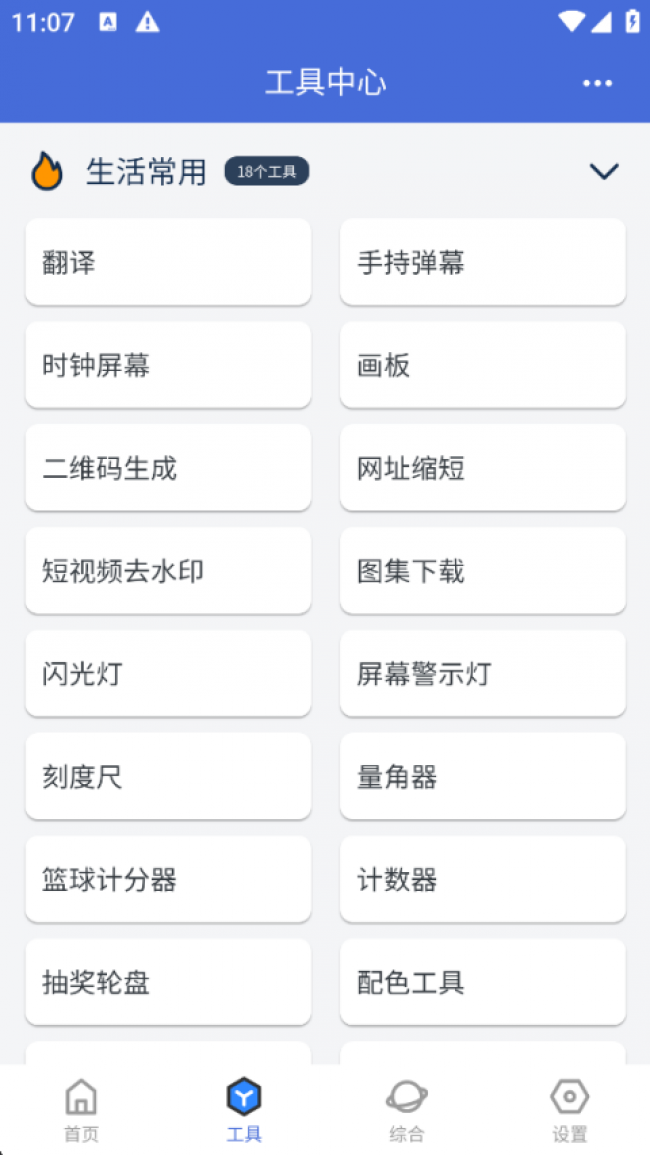Tap 短视频去水印

(x=168, y=572)
